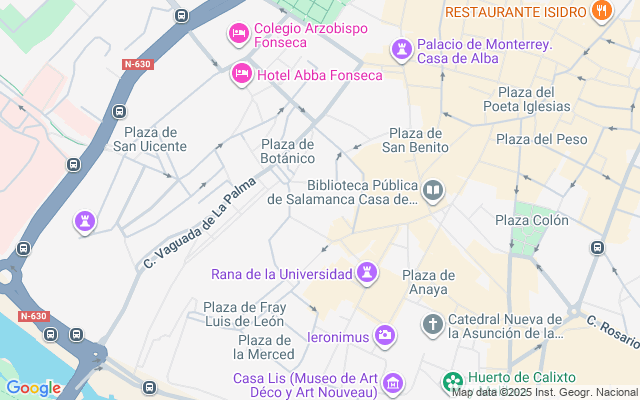Open the Rana de la Universidad pin
The width and height of the screenshot is (640, 400).
[368, 272]
